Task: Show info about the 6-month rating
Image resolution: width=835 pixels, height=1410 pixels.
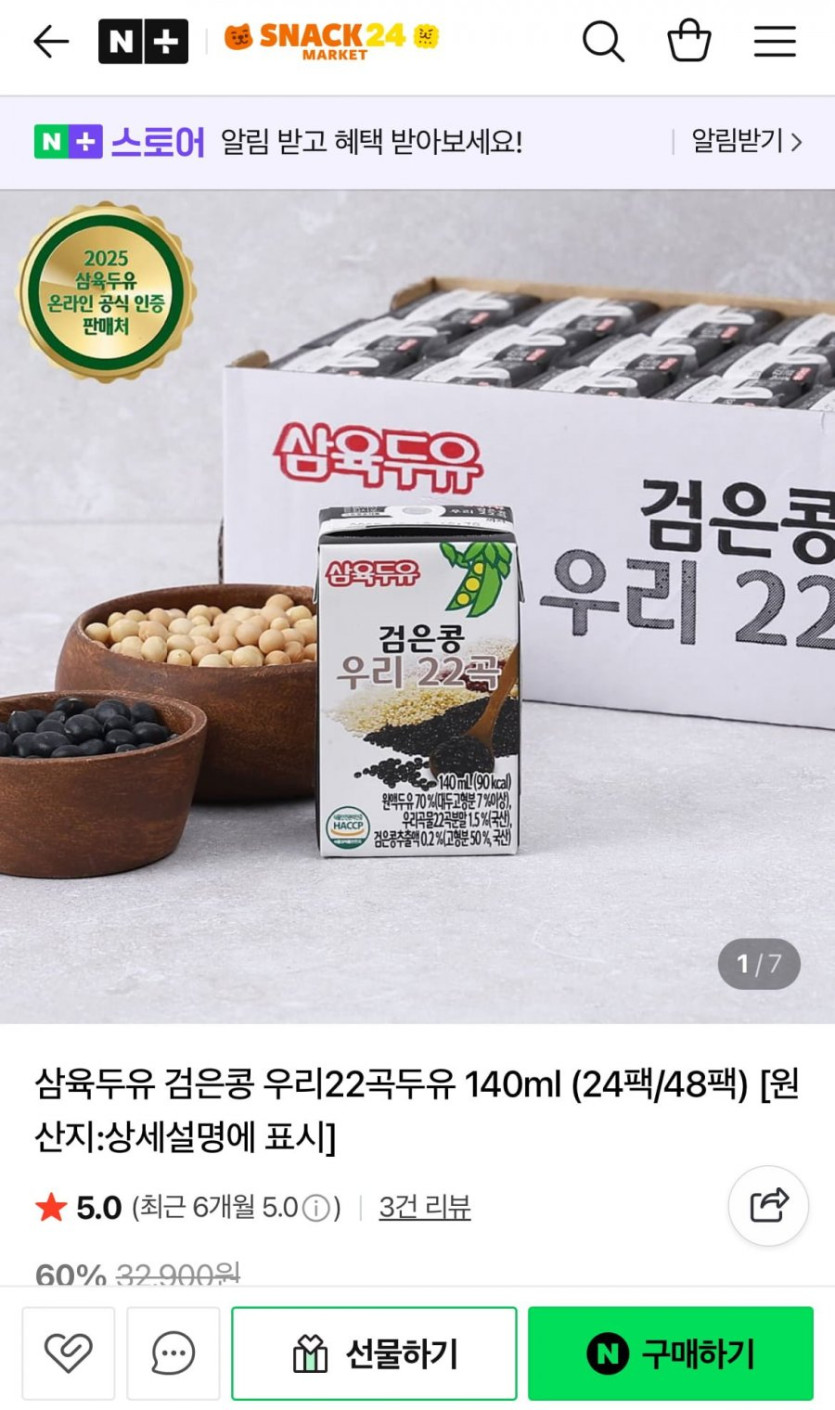Action: coord(316,1209)
